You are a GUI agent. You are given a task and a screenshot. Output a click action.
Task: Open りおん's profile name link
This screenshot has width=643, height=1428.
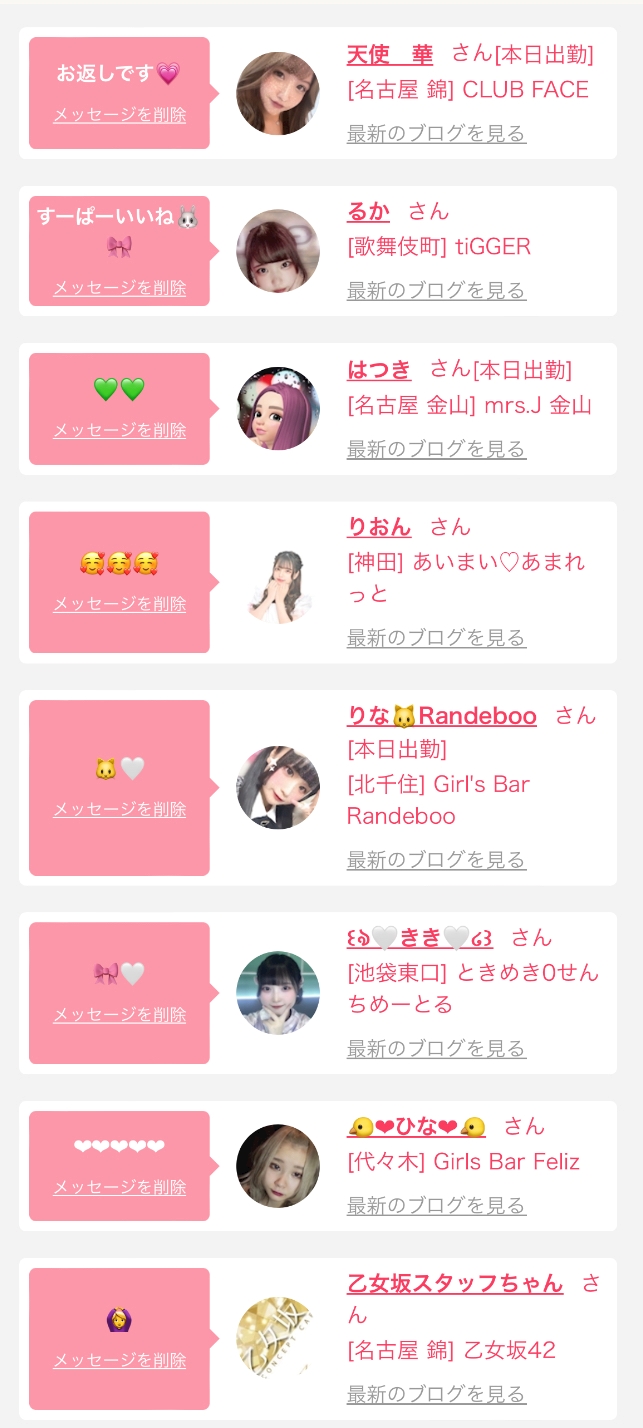379,528
